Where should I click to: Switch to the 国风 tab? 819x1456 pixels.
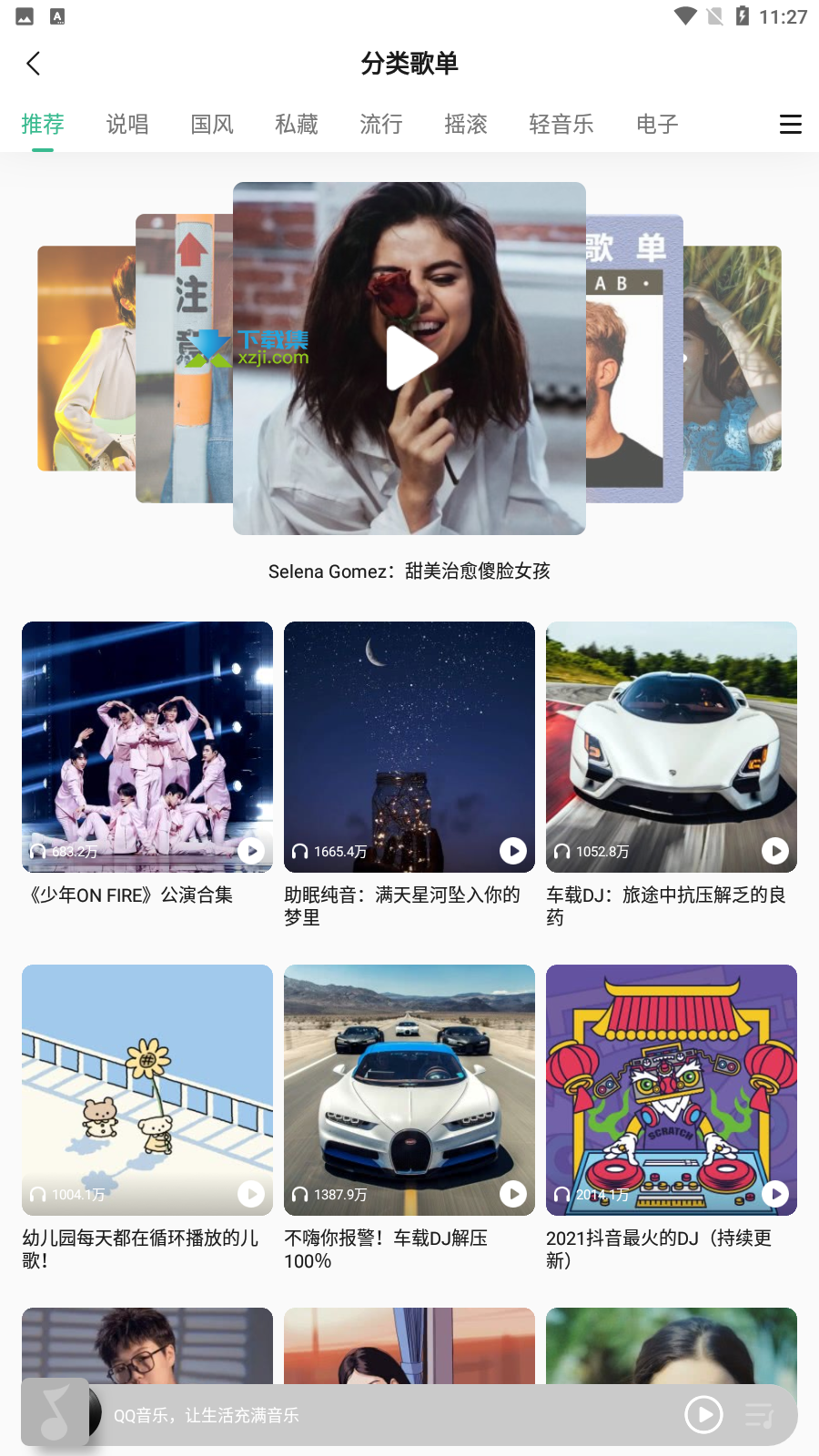click(x=212, y=125)
